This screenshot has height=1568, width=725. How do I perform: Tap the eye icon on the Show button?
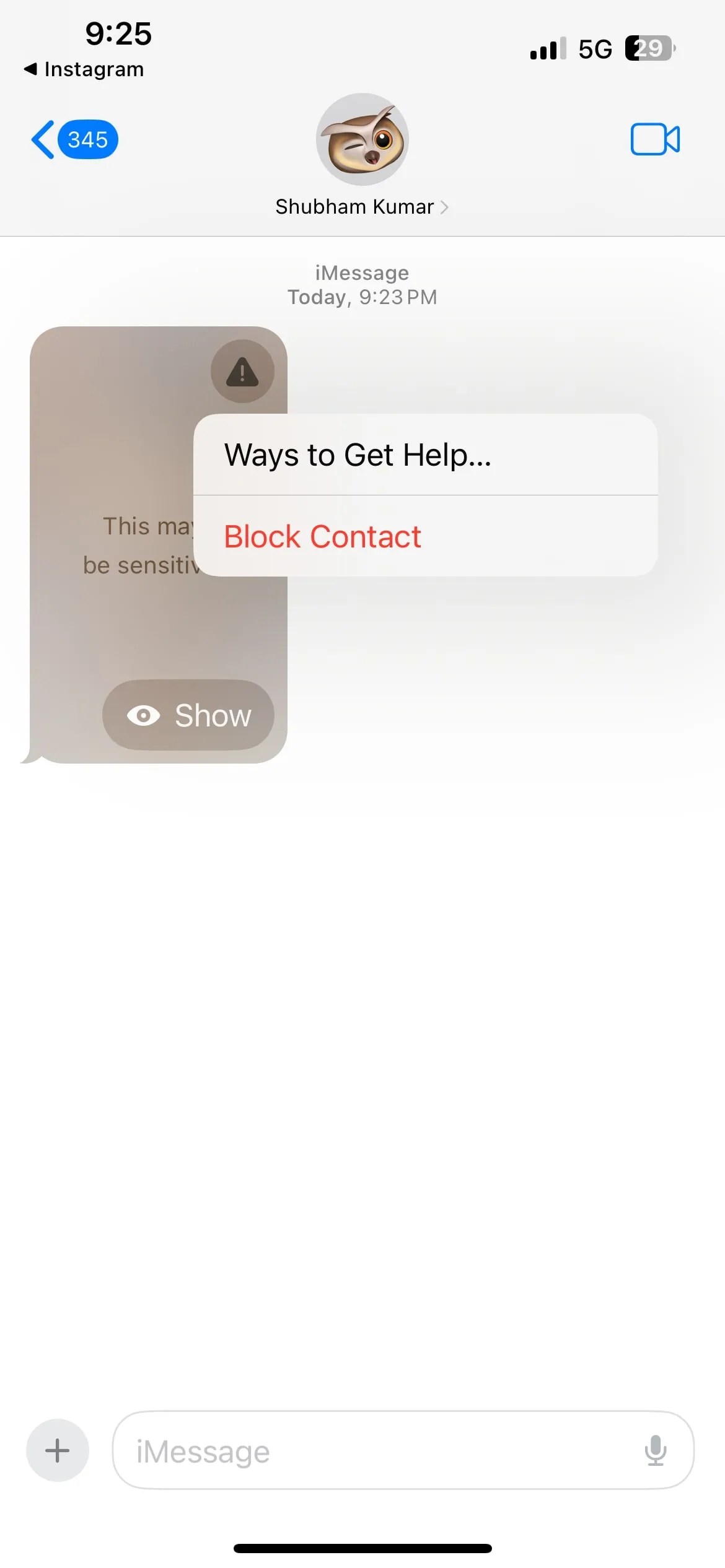144,715
